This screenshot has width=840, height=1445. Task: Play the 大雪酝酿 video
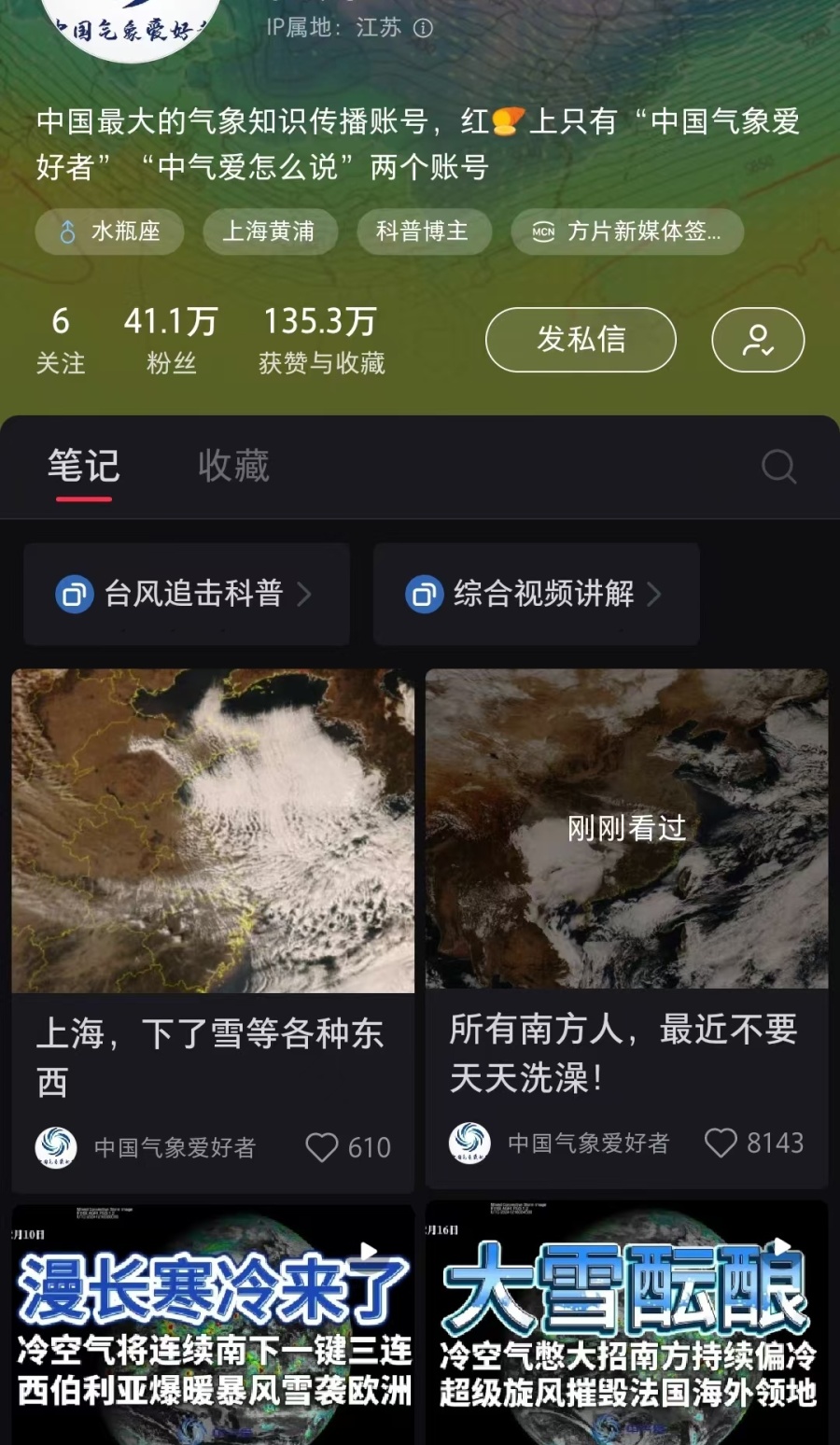pos(626,1324)
